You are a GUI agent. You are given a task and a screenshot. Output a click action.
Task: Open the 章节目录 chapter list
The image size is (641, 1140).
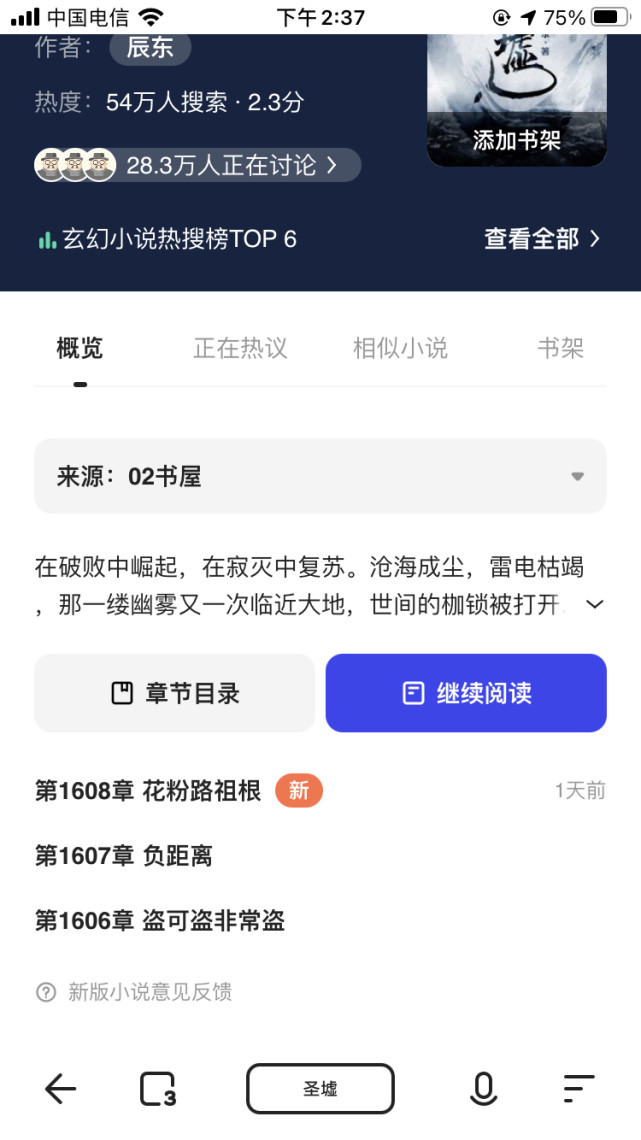click(175, 693)
